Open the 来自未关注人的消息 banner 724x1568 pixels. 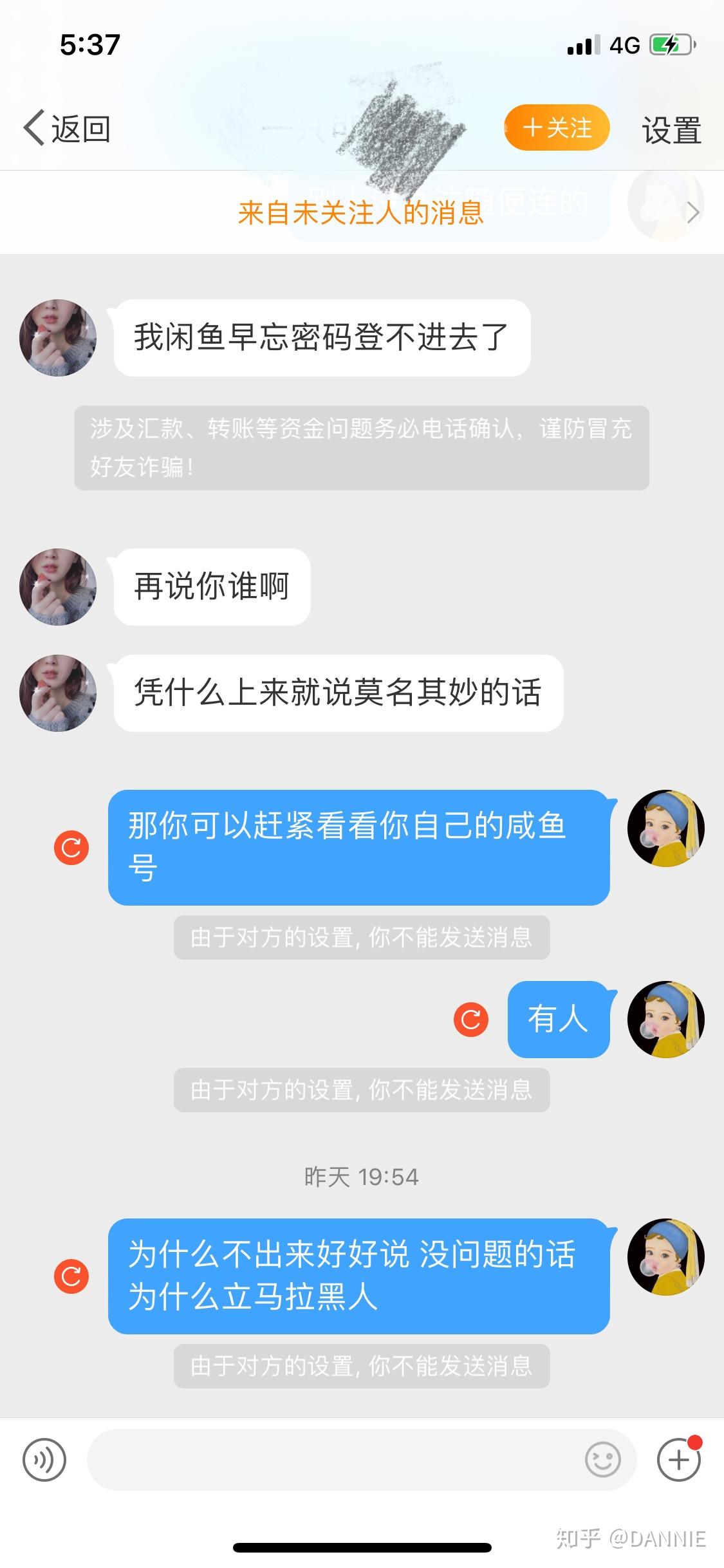(x=361, y=212)
